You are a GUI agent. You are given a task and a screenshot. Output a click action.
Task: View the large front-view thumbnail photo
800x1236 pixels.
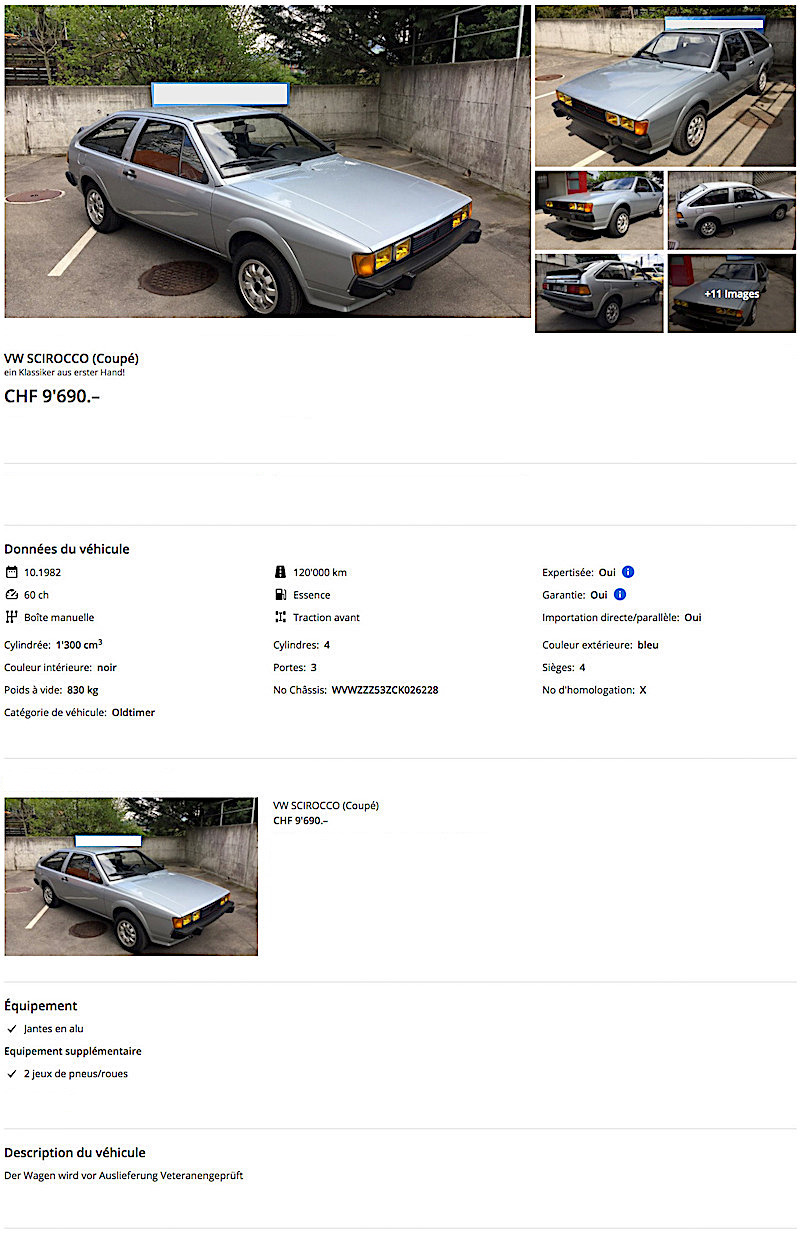pos(664,87)
